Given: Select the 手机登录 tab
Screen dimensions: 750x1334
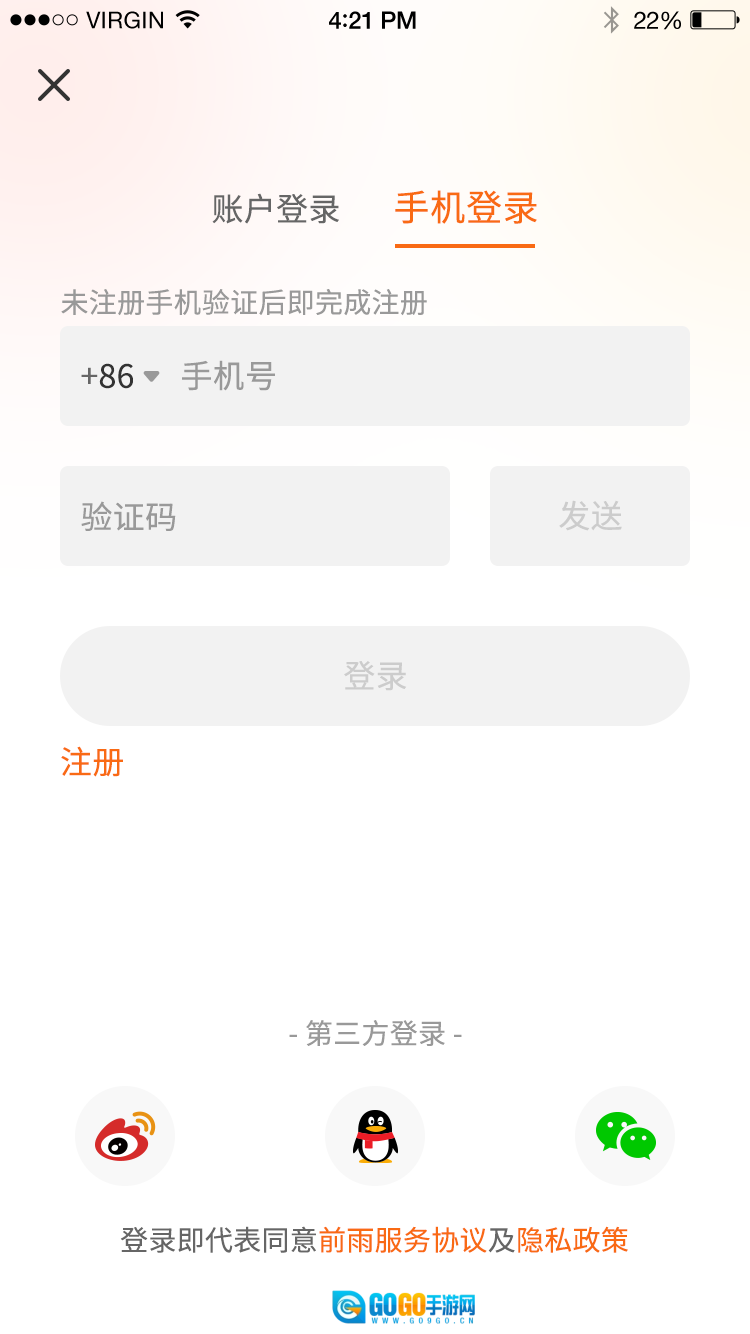Looking at the screenshot, I should coord(466,209).
